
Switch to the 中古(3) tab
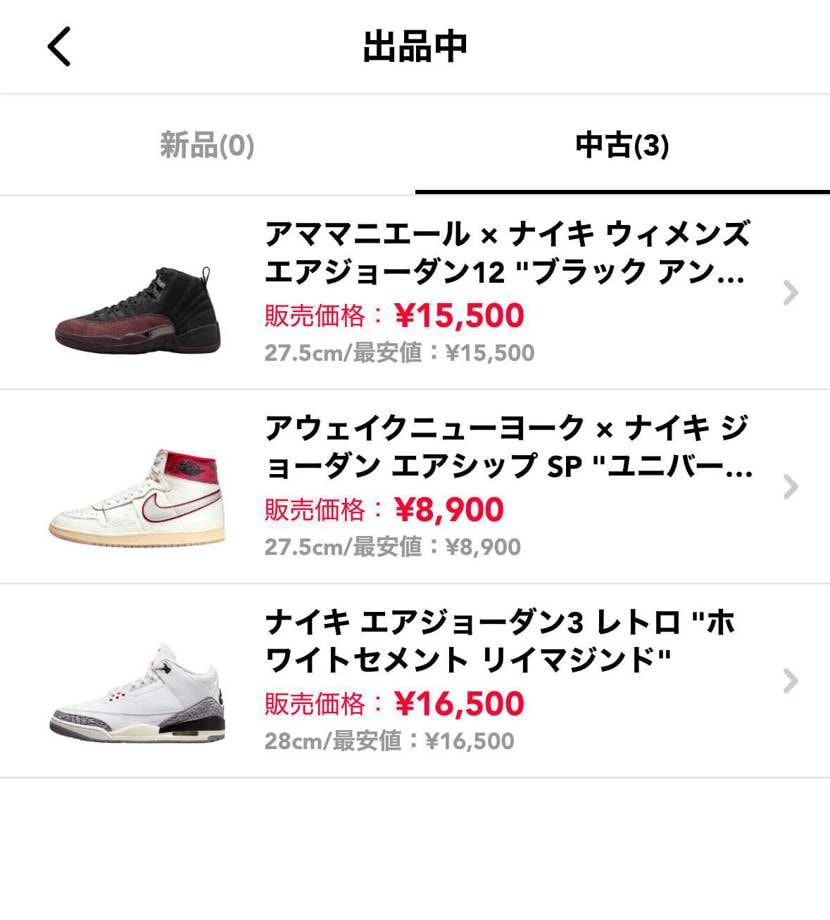(621, 144)
